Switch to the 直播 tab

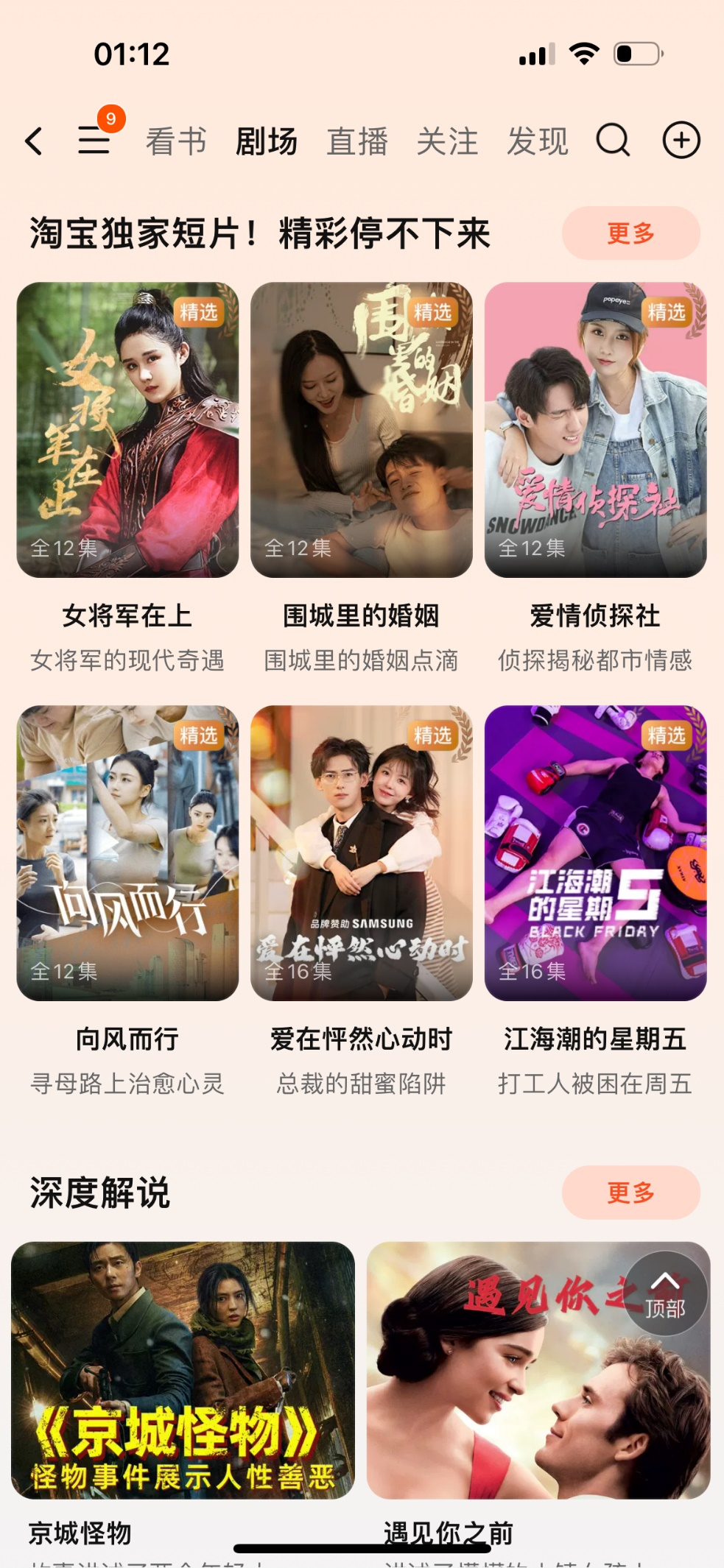point(357,141)
